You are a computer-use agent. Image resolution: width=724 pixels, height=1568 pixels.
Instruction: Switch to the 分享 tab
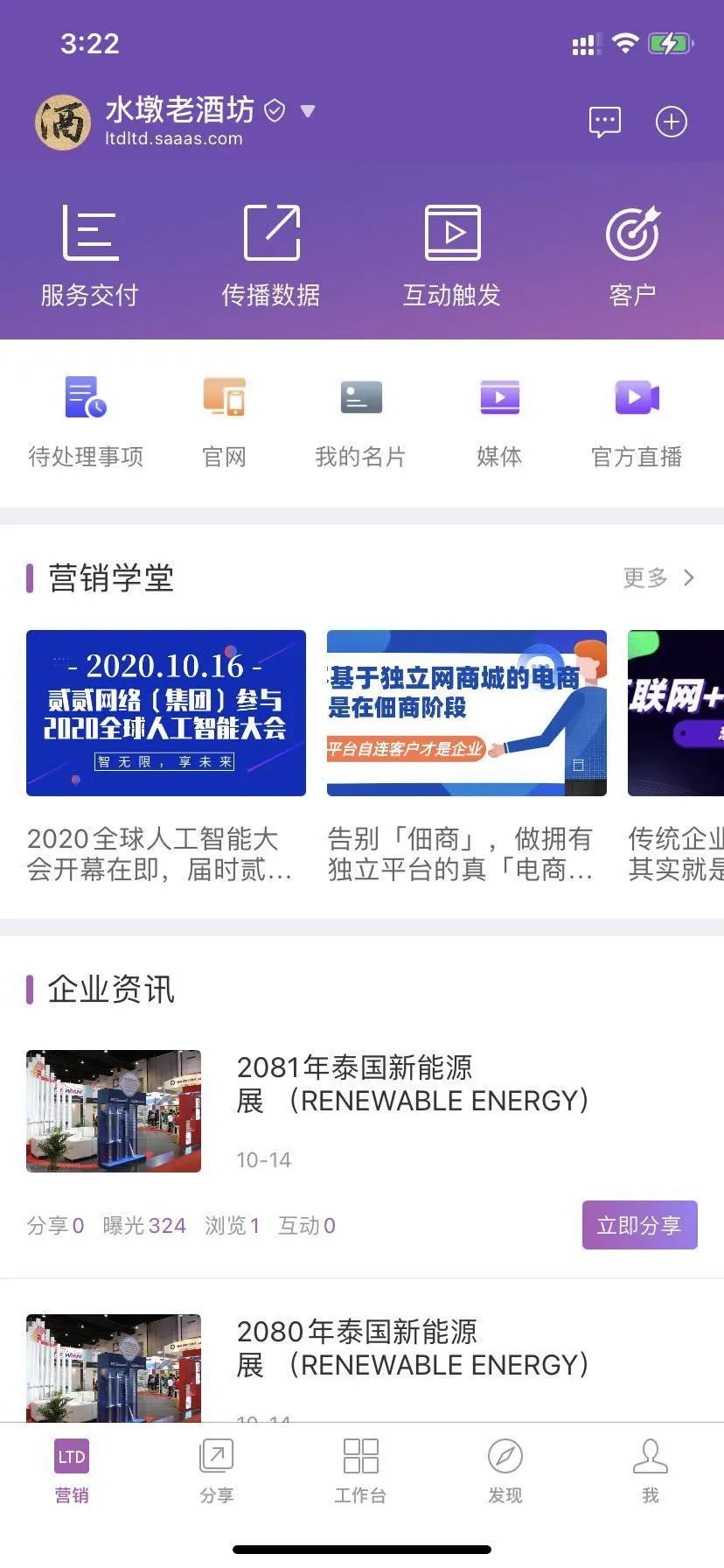coord(216,1470)
